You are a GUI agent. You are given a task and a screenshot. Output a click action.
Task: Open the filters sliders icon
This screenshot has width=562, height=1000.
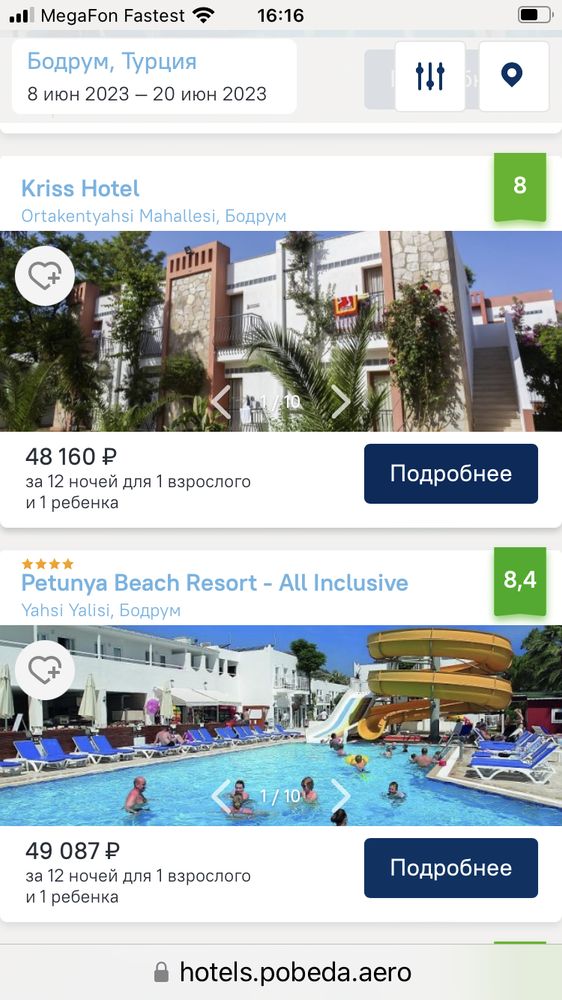point(430,76)
